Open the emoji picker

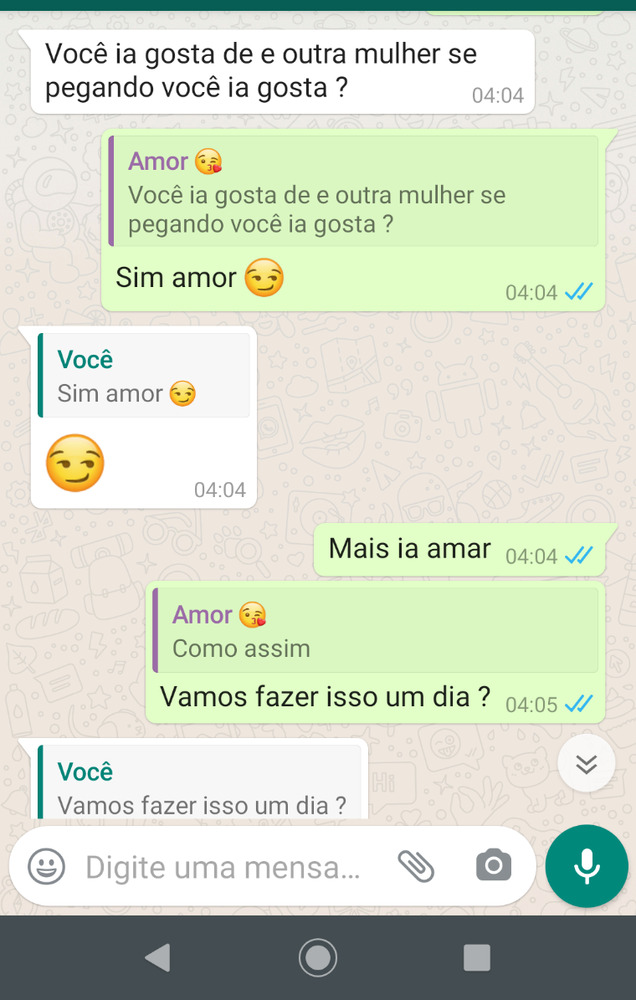[x=46, y=866]
